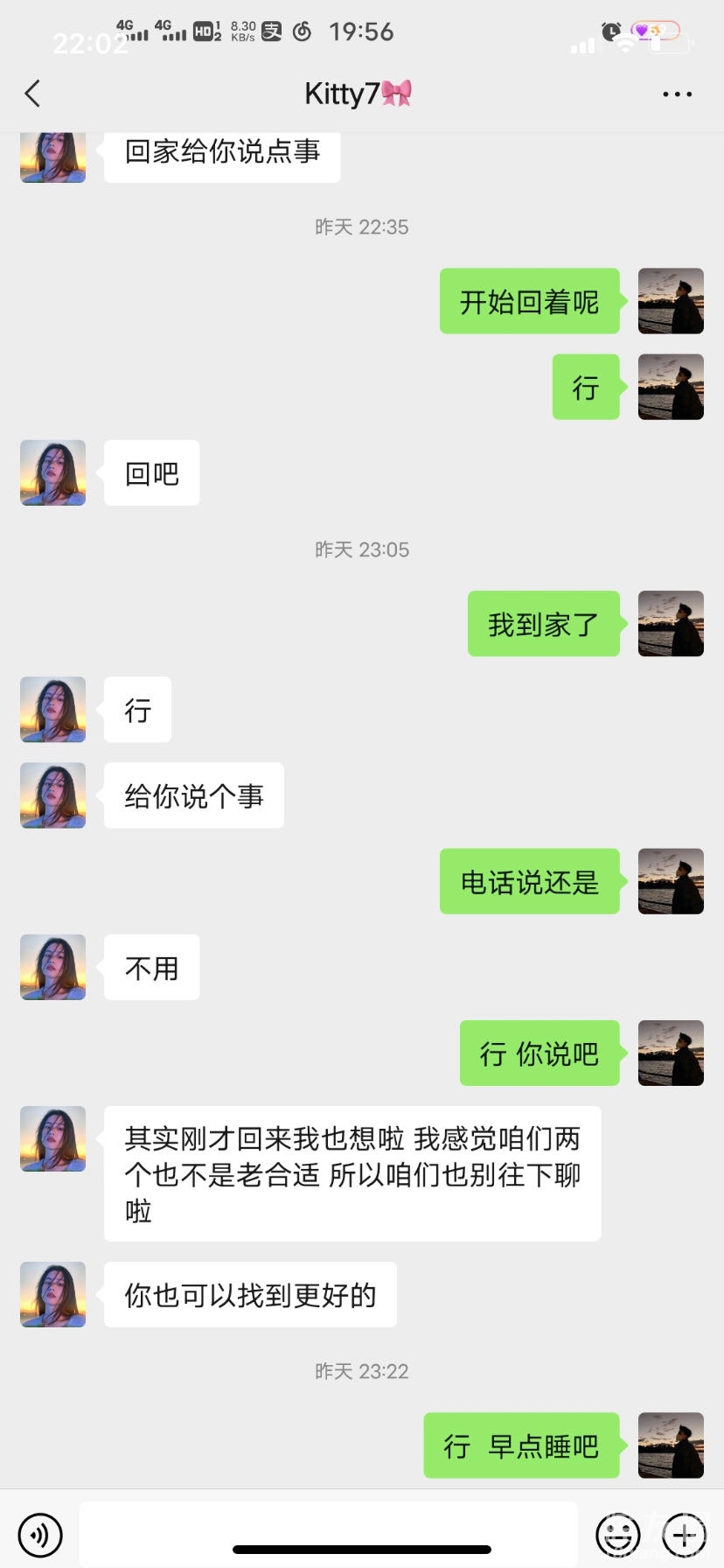Open my avatar beside "我到家了"
The height and width of the screenshot is (1568, 724).
(x=671, y=623)
